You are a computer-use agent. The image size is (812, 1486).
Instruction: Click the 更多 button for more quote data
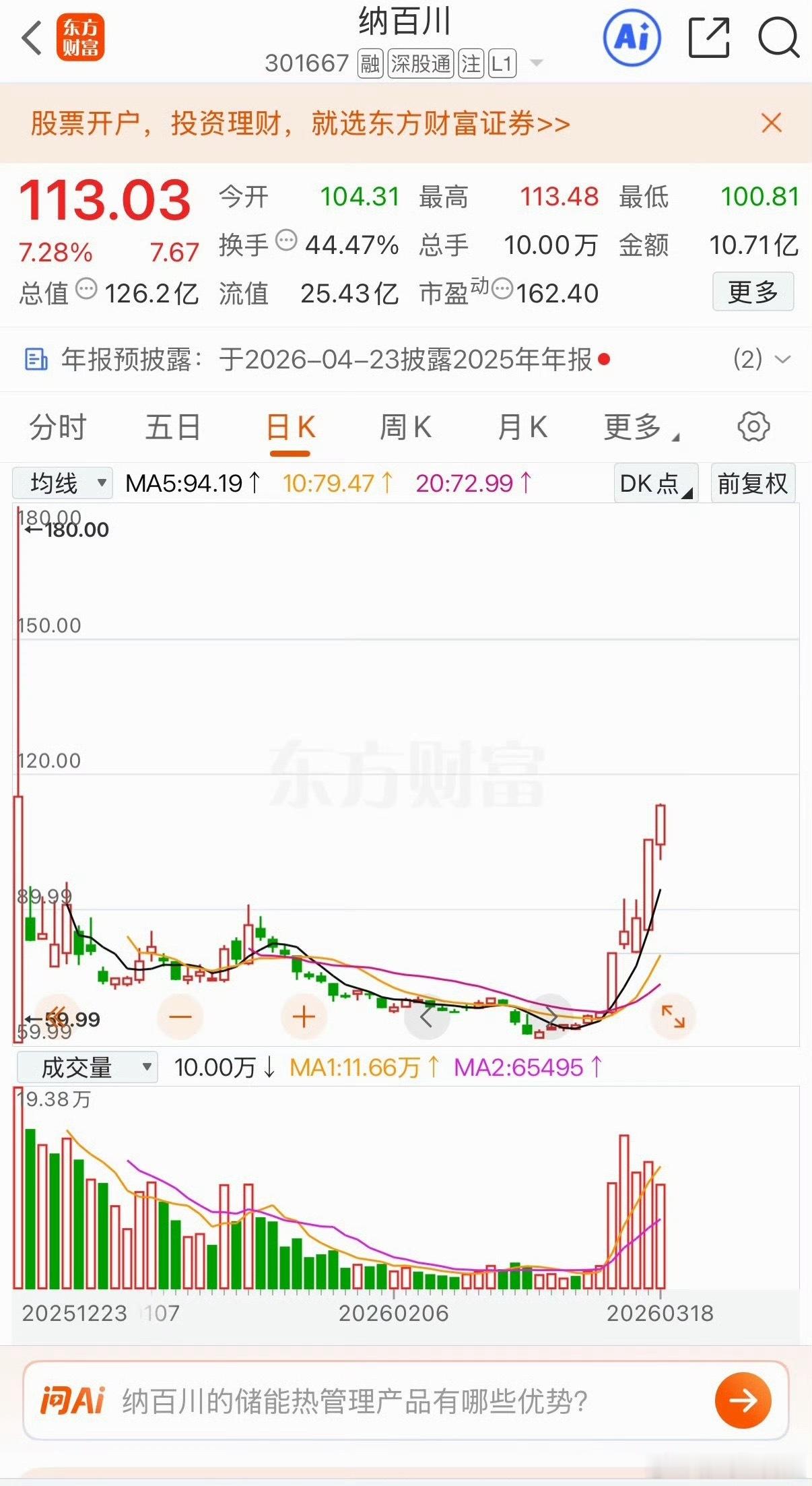coord(752,292)
